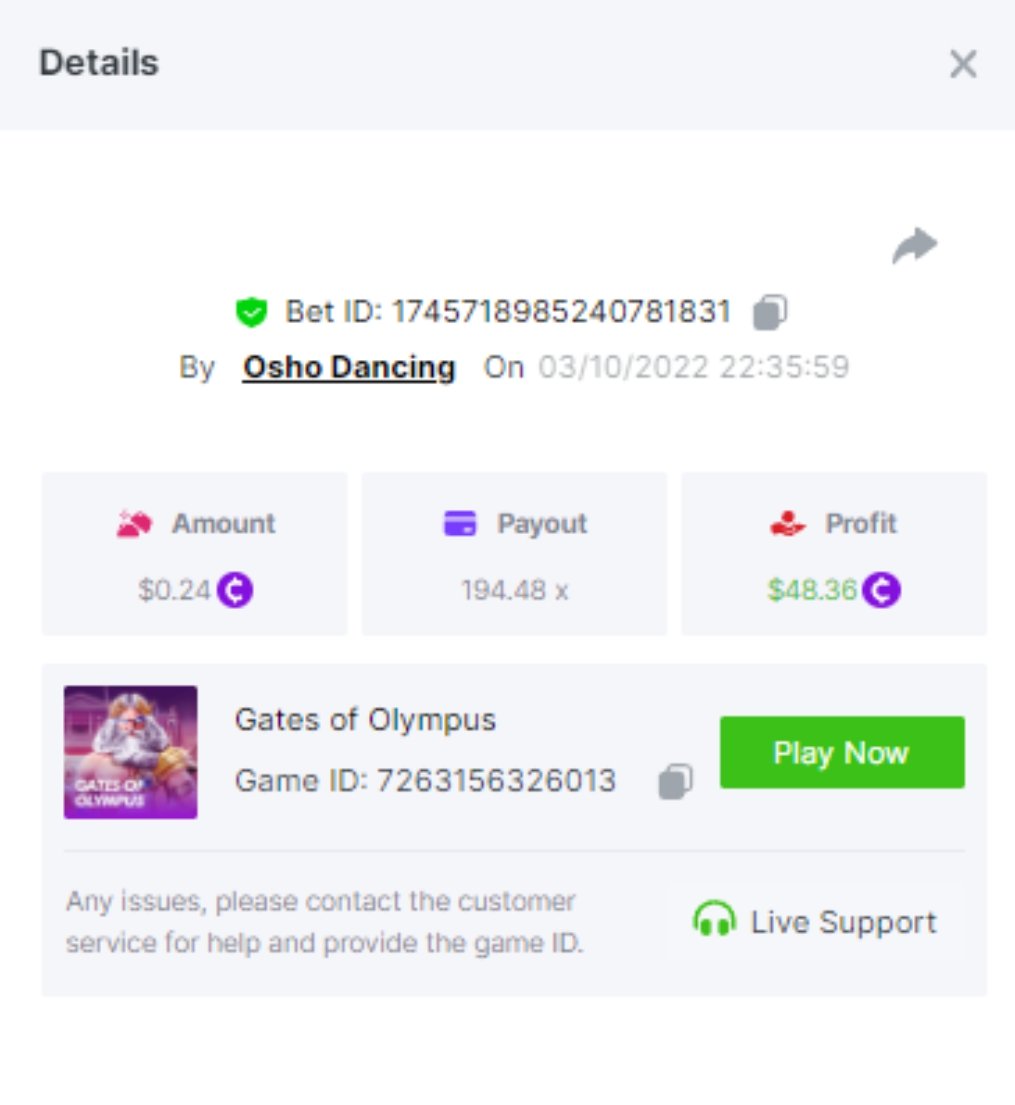Screen dimensions: 1015x1105
Task: Open the Gates of Olympus game thumbnail
Action: tap(131, 752)
